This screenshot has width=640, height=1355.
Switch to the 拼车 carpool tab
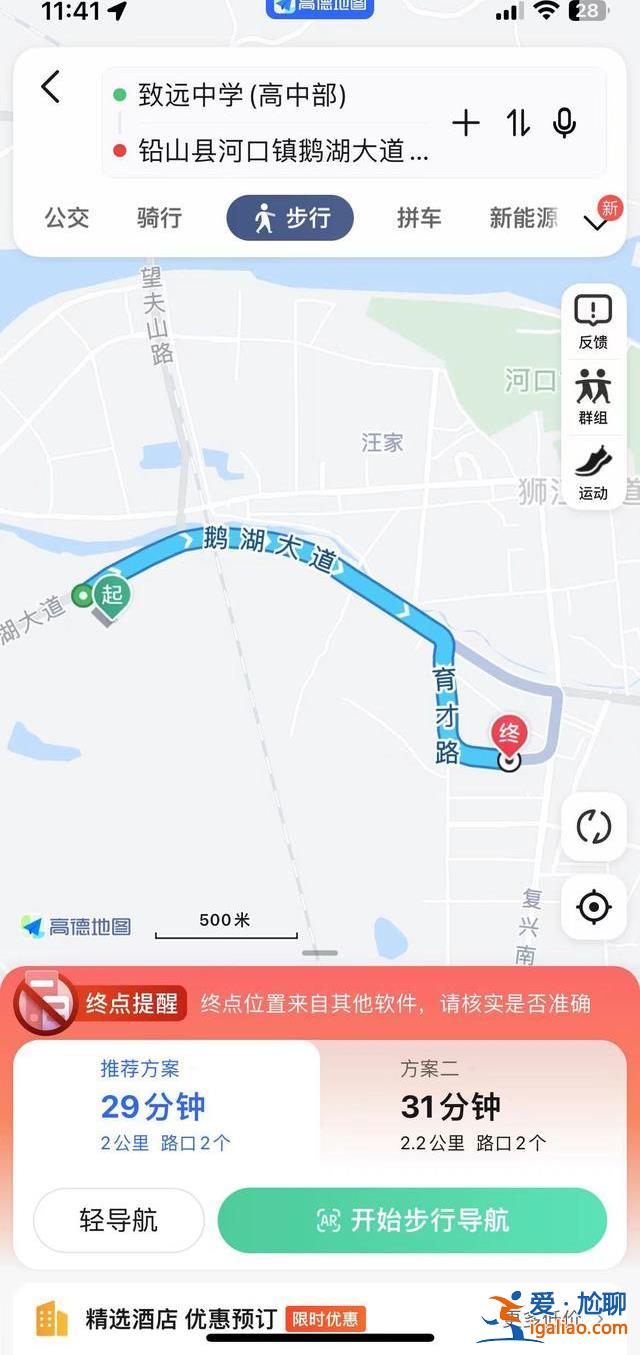(419, 218)
